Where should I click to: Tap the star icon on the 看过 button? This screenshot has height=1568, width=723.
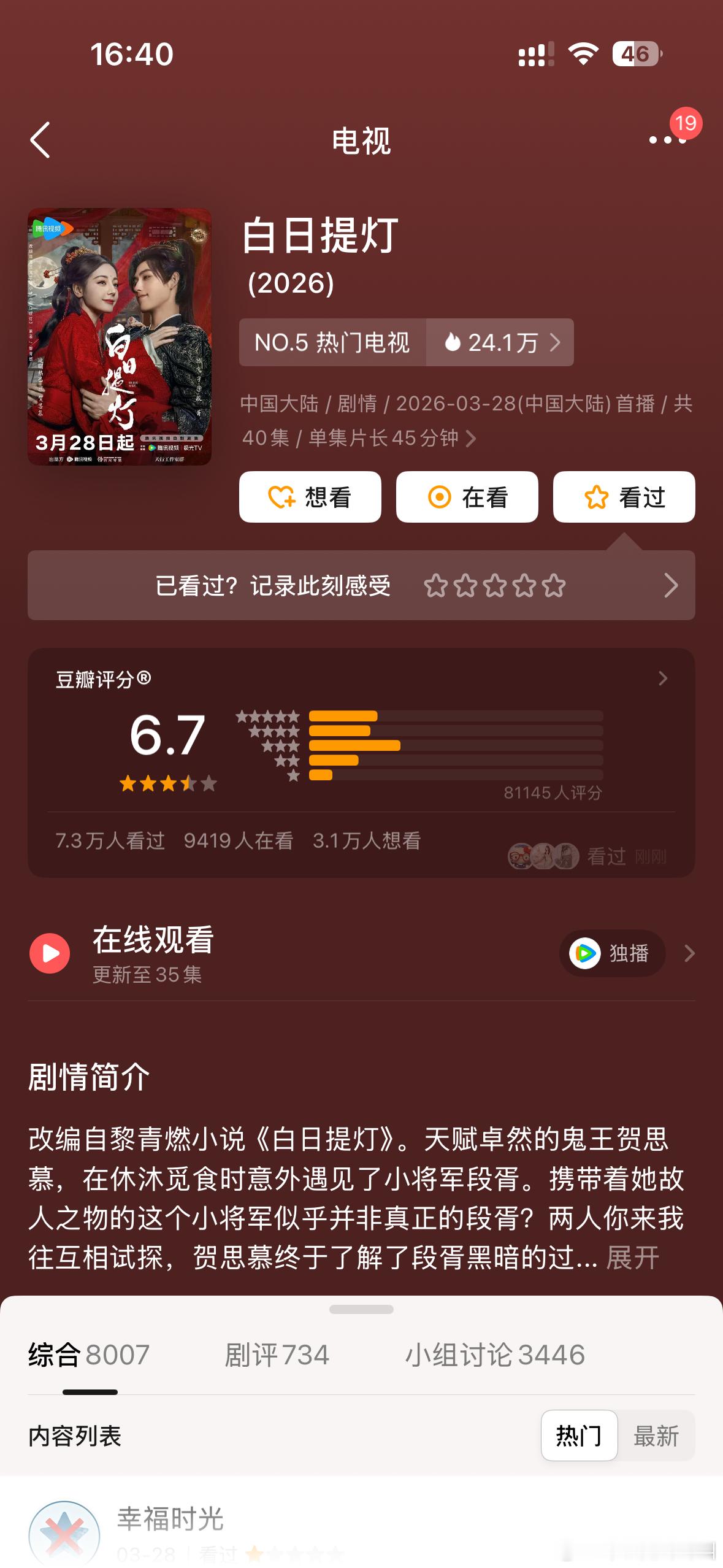point(597,498)
